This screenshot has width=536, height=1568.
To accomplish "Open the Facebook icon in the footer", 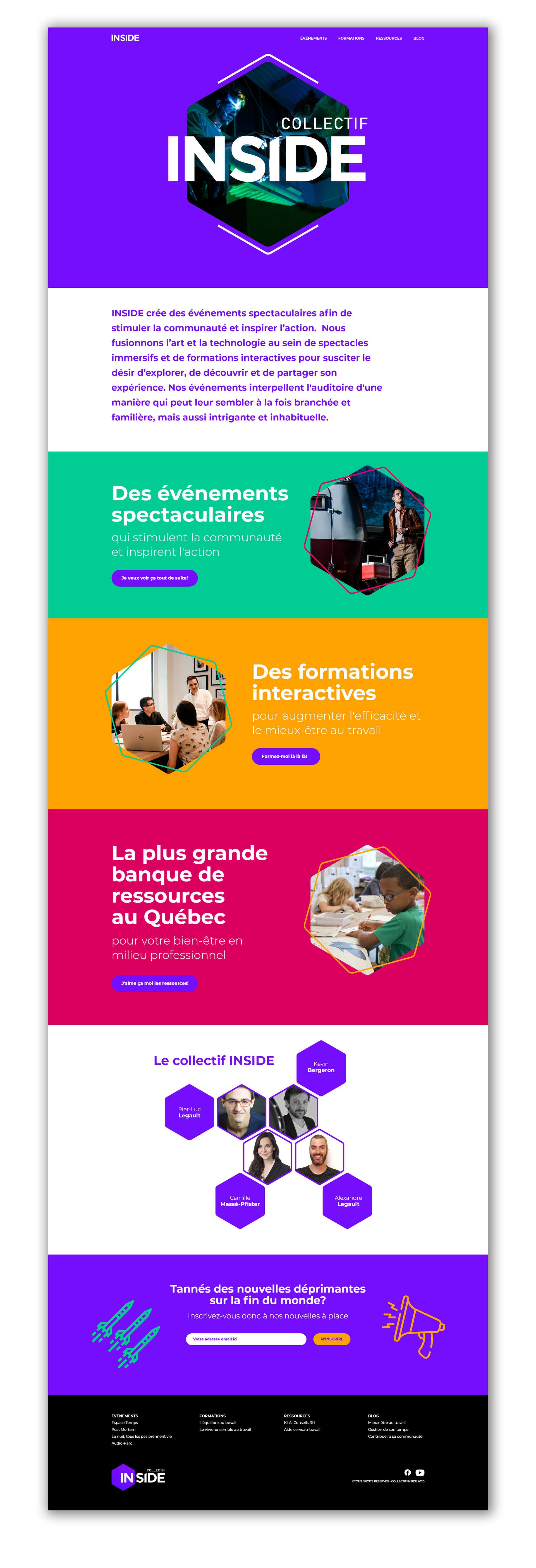I will (408, 1473).
